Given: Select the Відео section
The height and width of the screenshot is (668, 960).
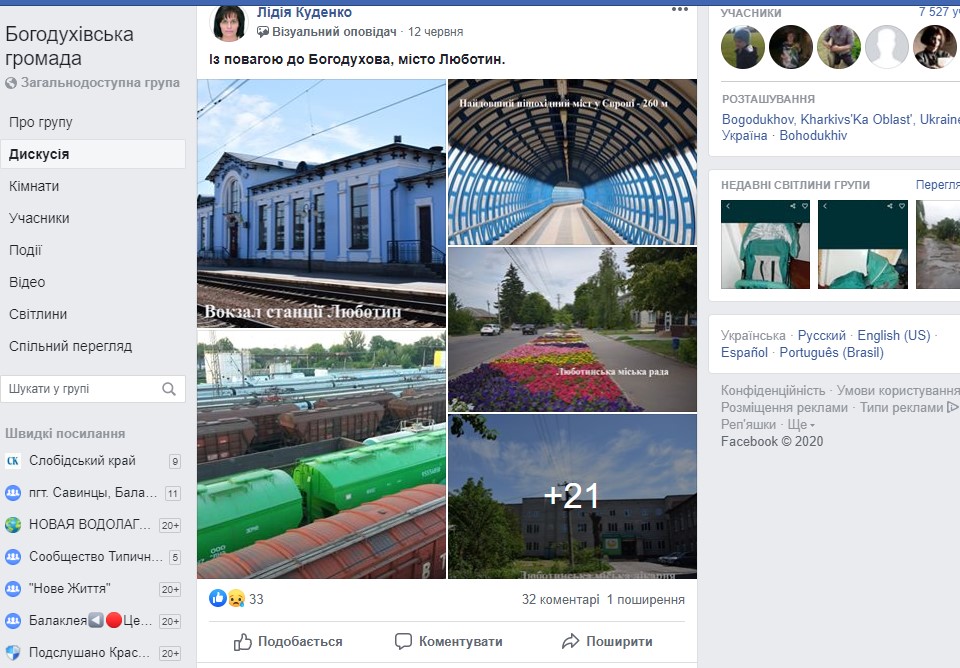Looking at the screenshot, I should [27, 282].
